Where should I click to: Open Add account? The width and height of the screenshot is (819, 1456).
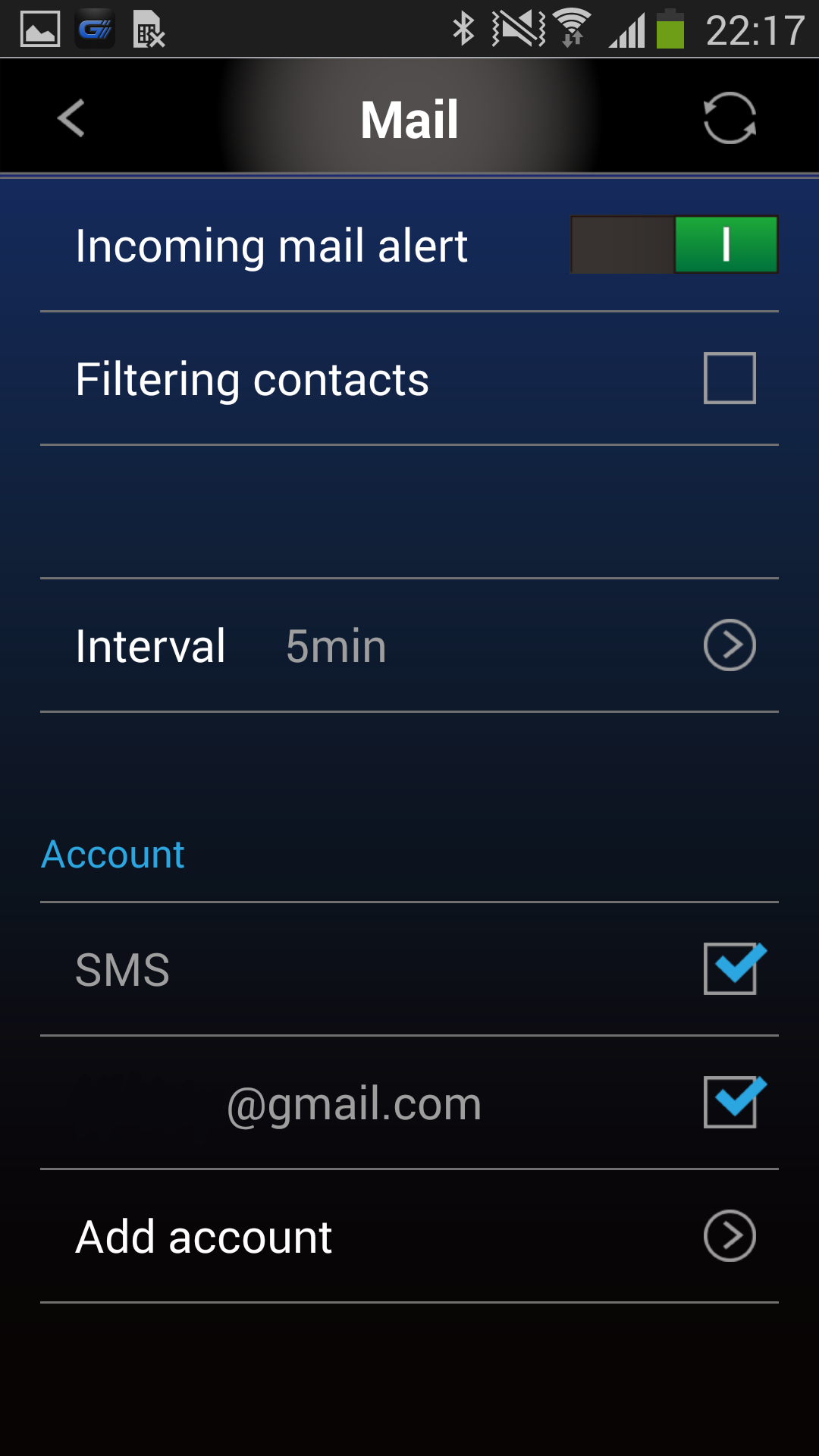coord(409,1236)
